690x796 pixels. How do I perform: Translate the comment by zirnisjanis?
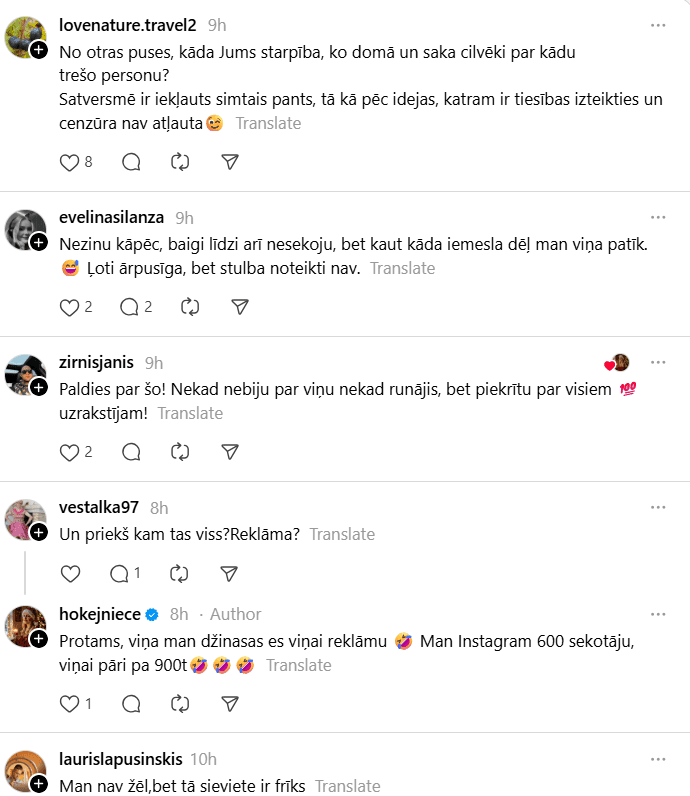[190, 413]
